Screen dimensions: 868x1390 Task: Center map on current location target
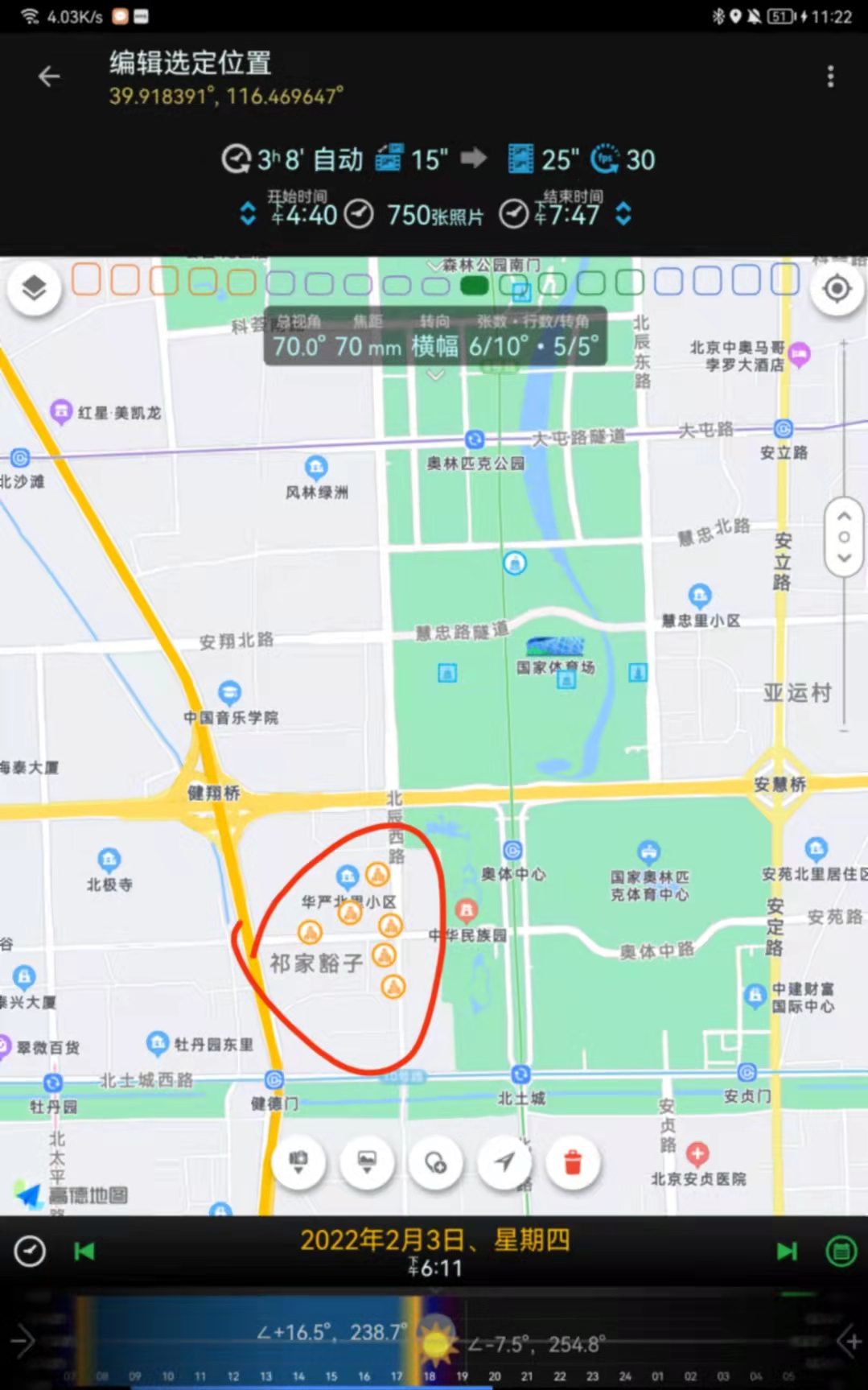click(x=837, y=288)
